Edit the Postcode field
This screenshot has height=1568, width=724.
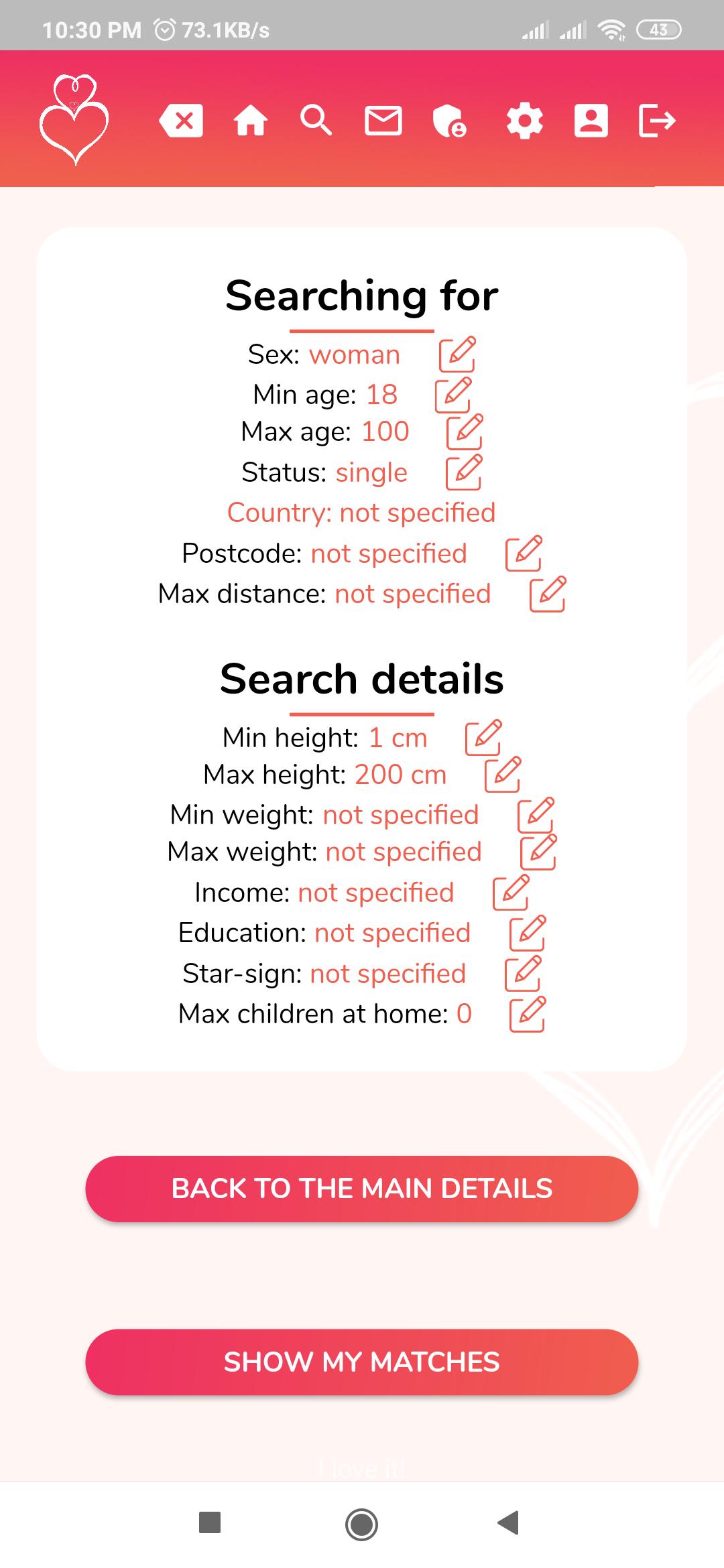(524, 553)
